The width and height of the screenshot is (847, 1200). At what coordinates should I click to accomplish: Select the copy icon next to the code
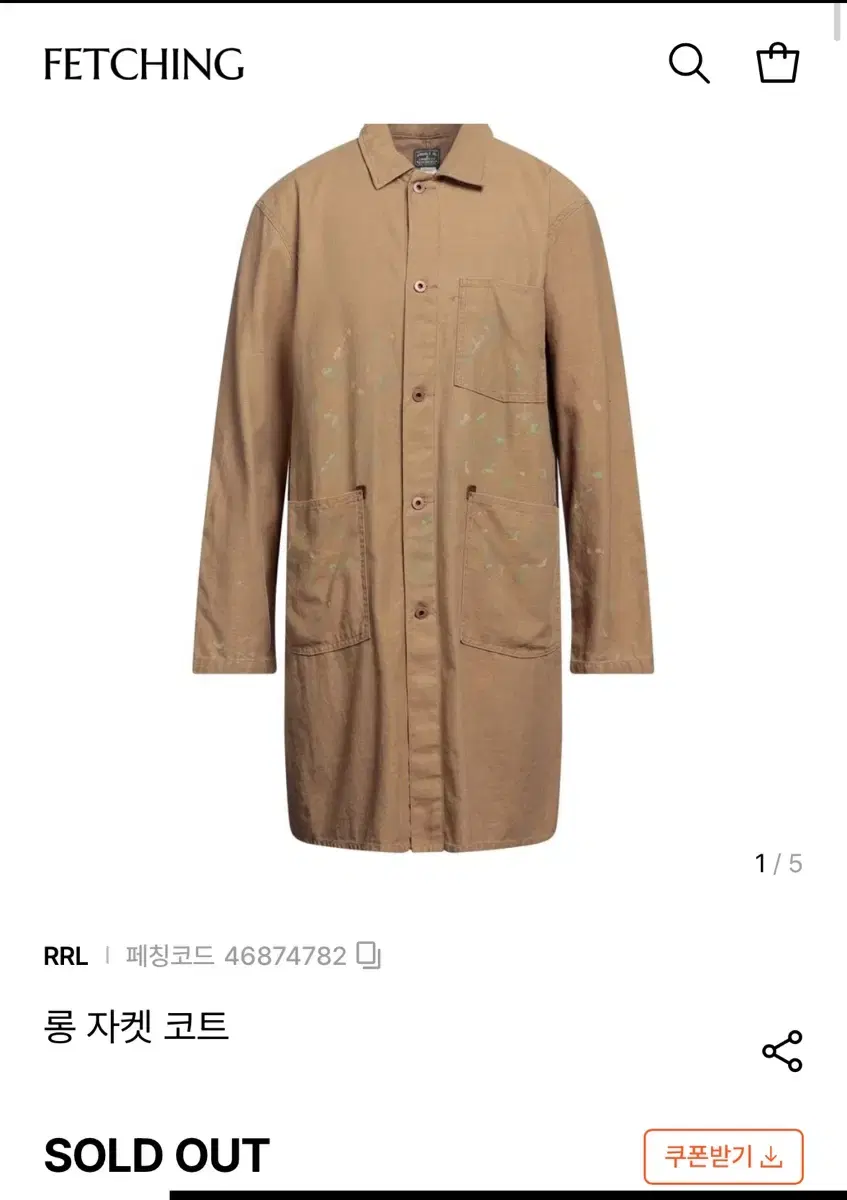369,955
